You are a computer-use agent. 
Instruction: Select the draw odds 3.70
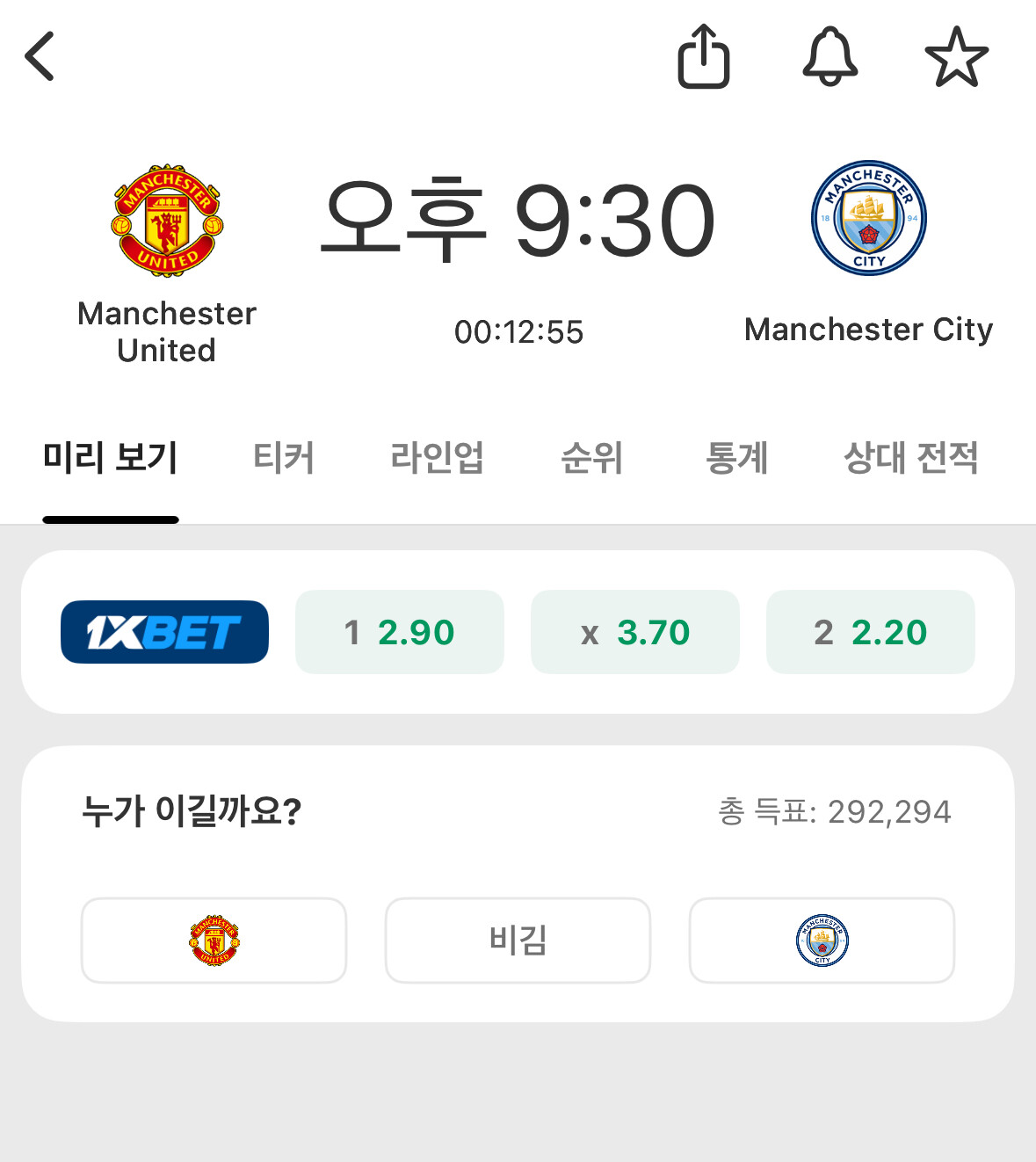(635, 632)
